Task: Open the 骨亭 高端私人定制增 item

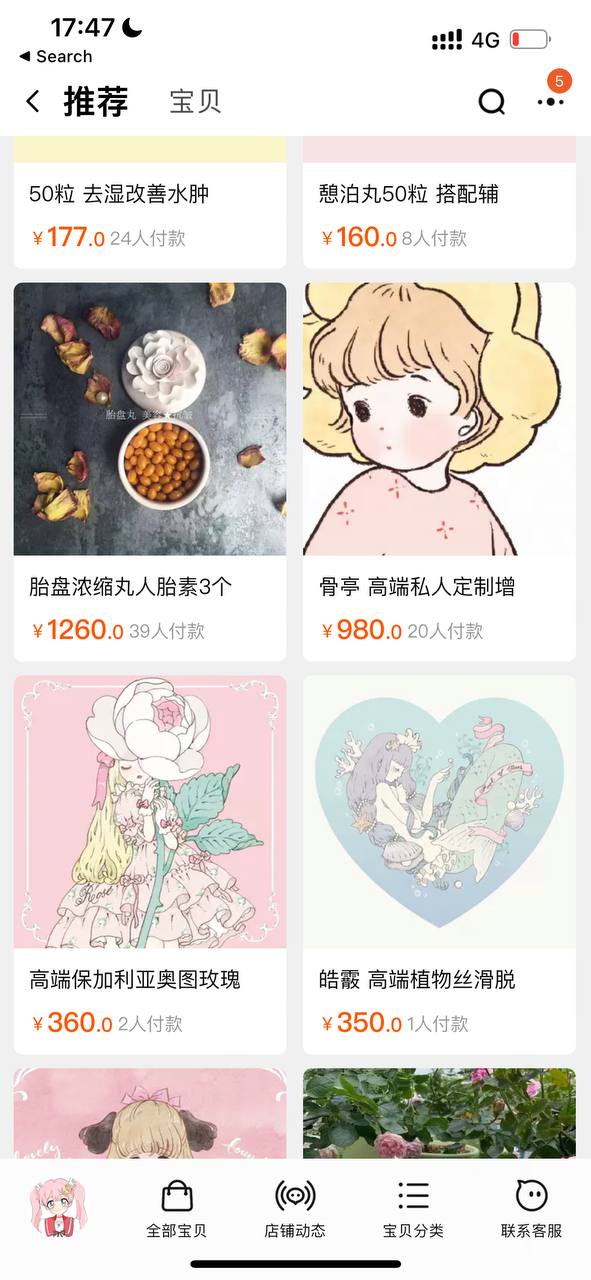Action: click(440, 472)
